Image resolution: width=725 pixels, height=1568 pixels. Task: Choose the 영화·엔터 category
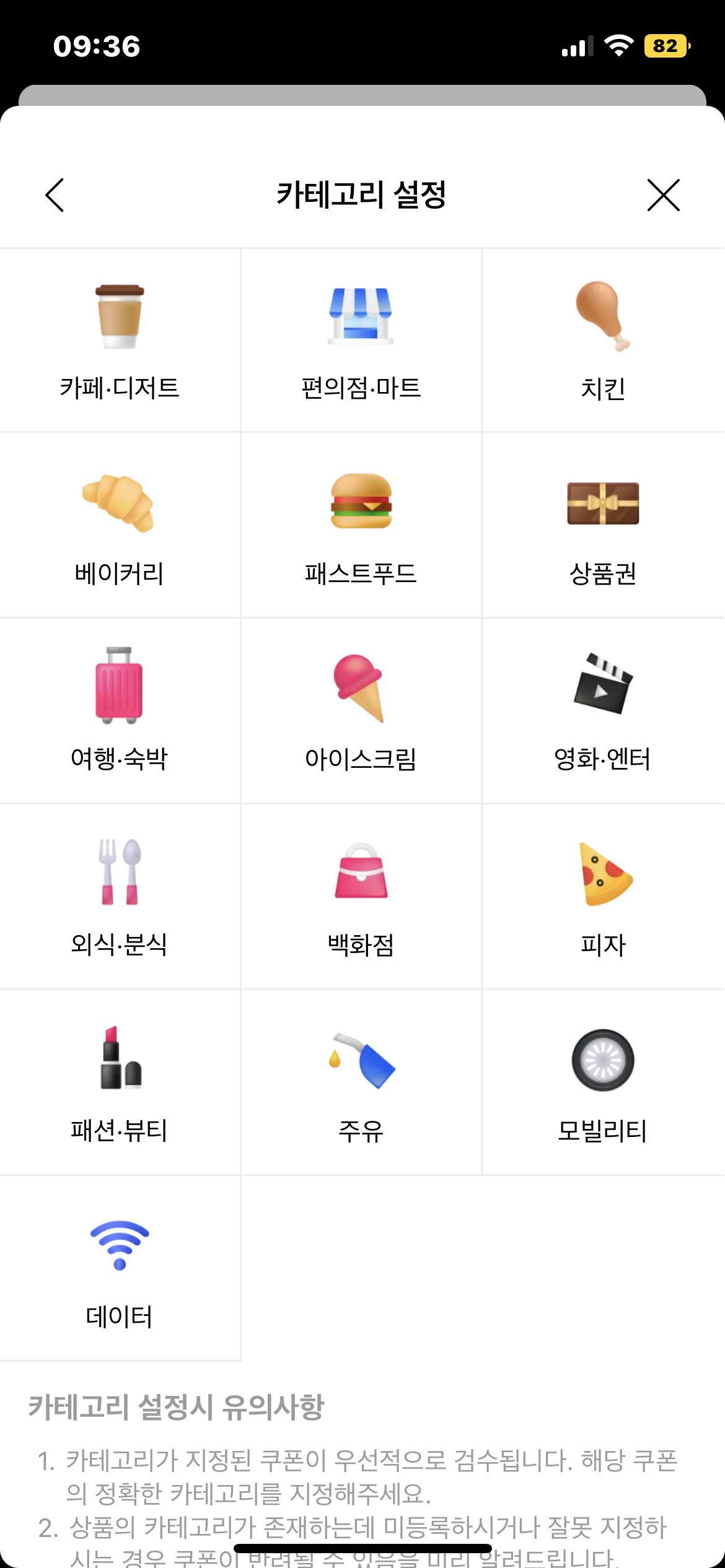pyautogui.click(x=604, y=711)
